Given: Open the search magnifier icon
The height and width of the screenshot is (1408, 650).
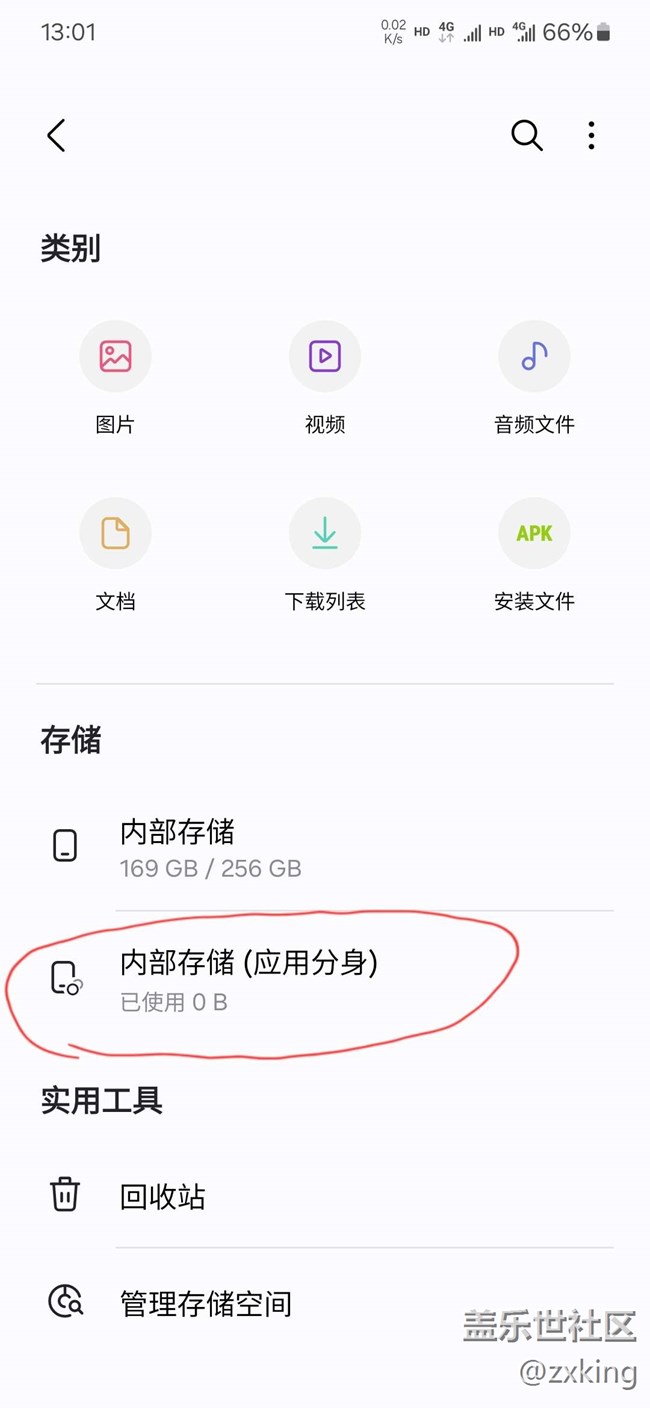Looking at the screenshot, I should (526, 135).
